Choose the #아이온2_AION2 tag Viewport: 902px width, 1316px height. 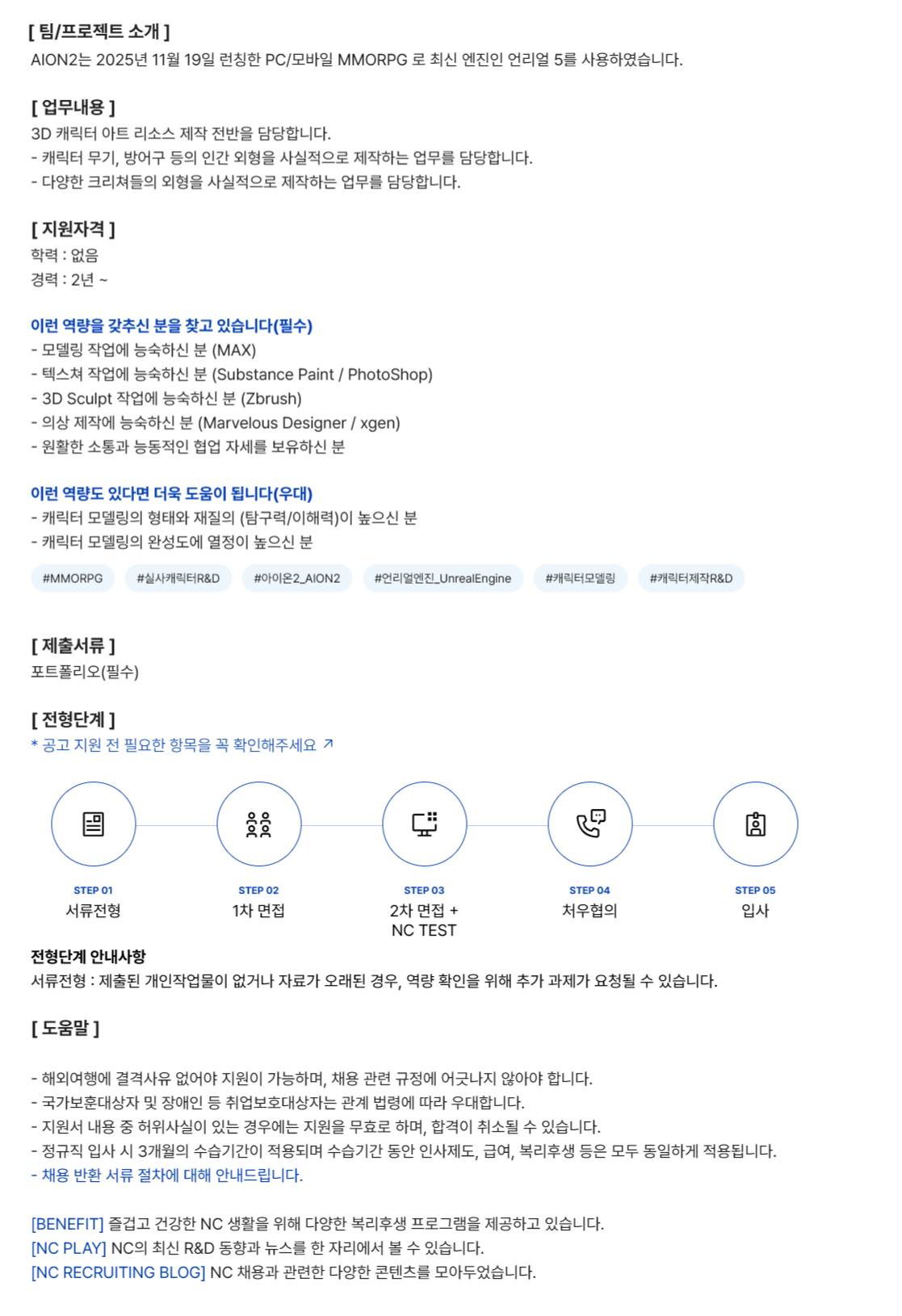[297, 578]
